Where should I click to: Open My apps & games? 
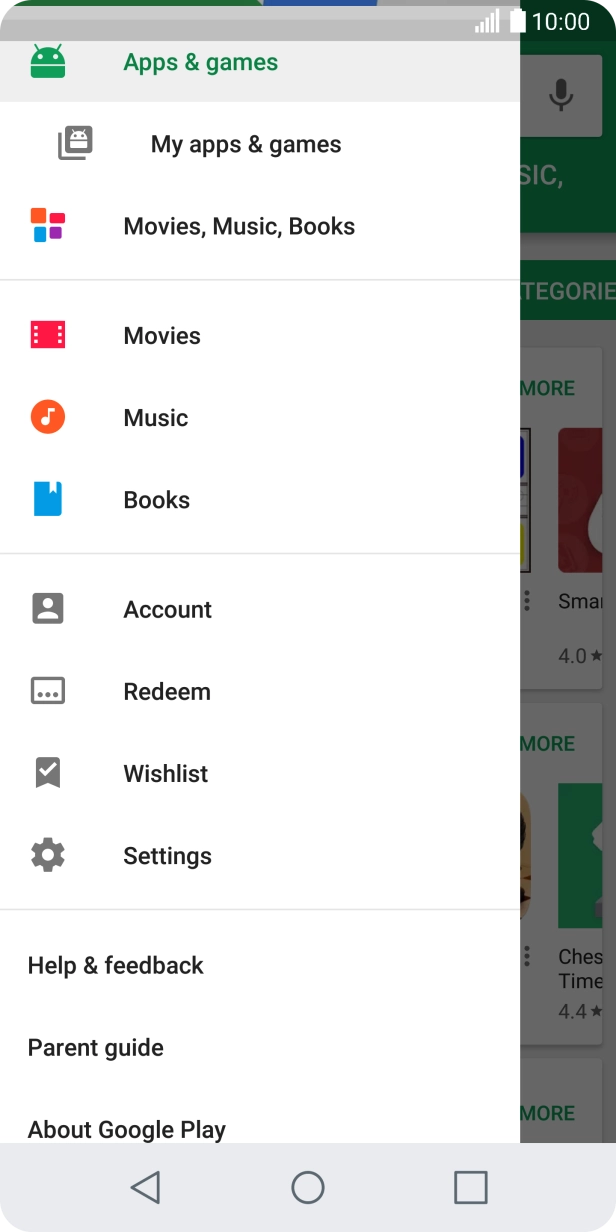pyautogui.click(x=245, y=145)
